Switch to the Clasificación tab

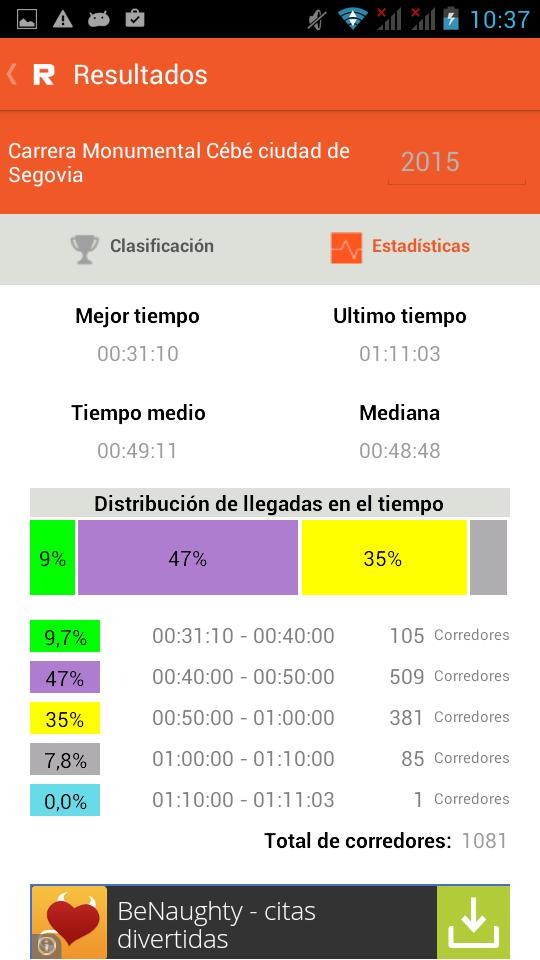click(142, 246)
